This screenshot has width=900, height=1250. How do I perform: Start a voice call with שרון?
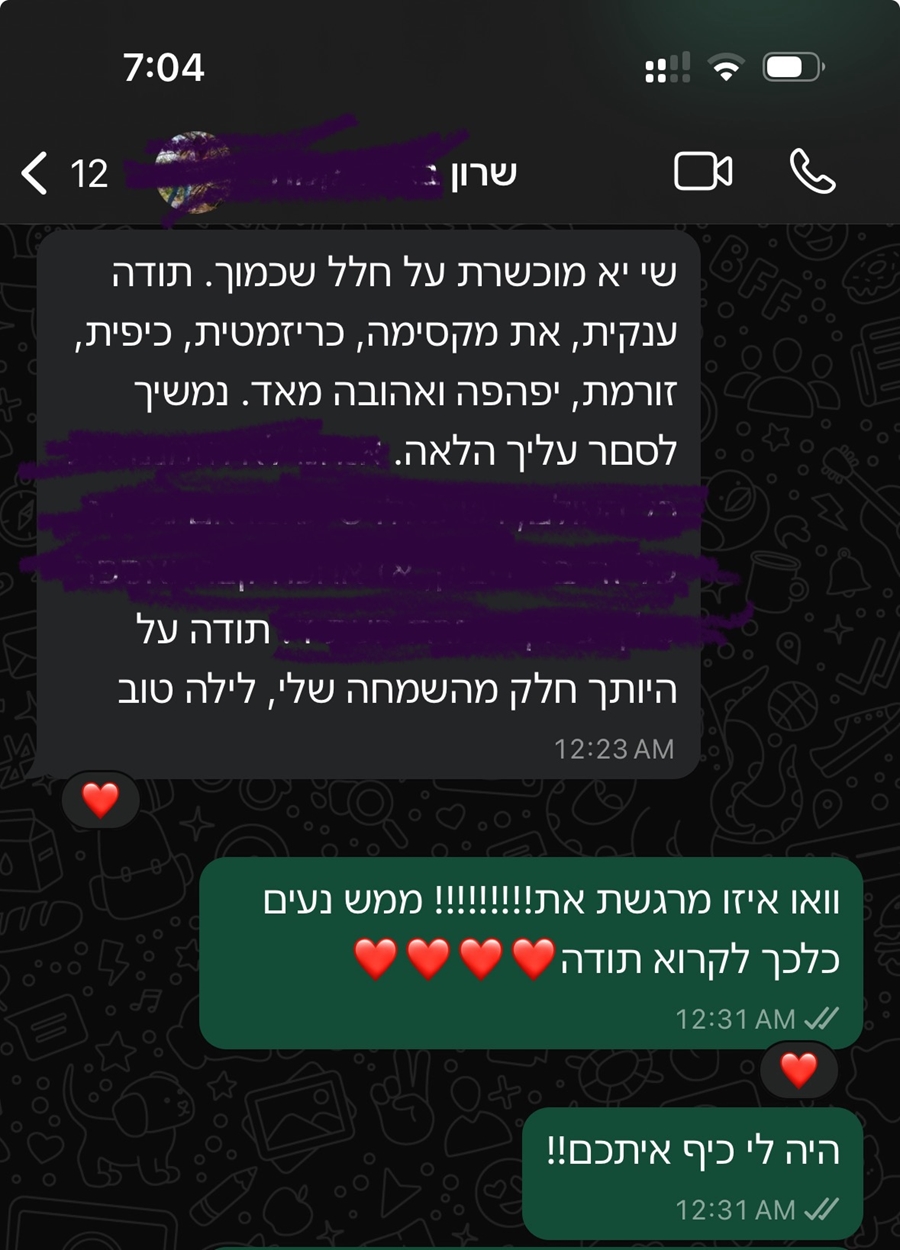tap(812, 172)
